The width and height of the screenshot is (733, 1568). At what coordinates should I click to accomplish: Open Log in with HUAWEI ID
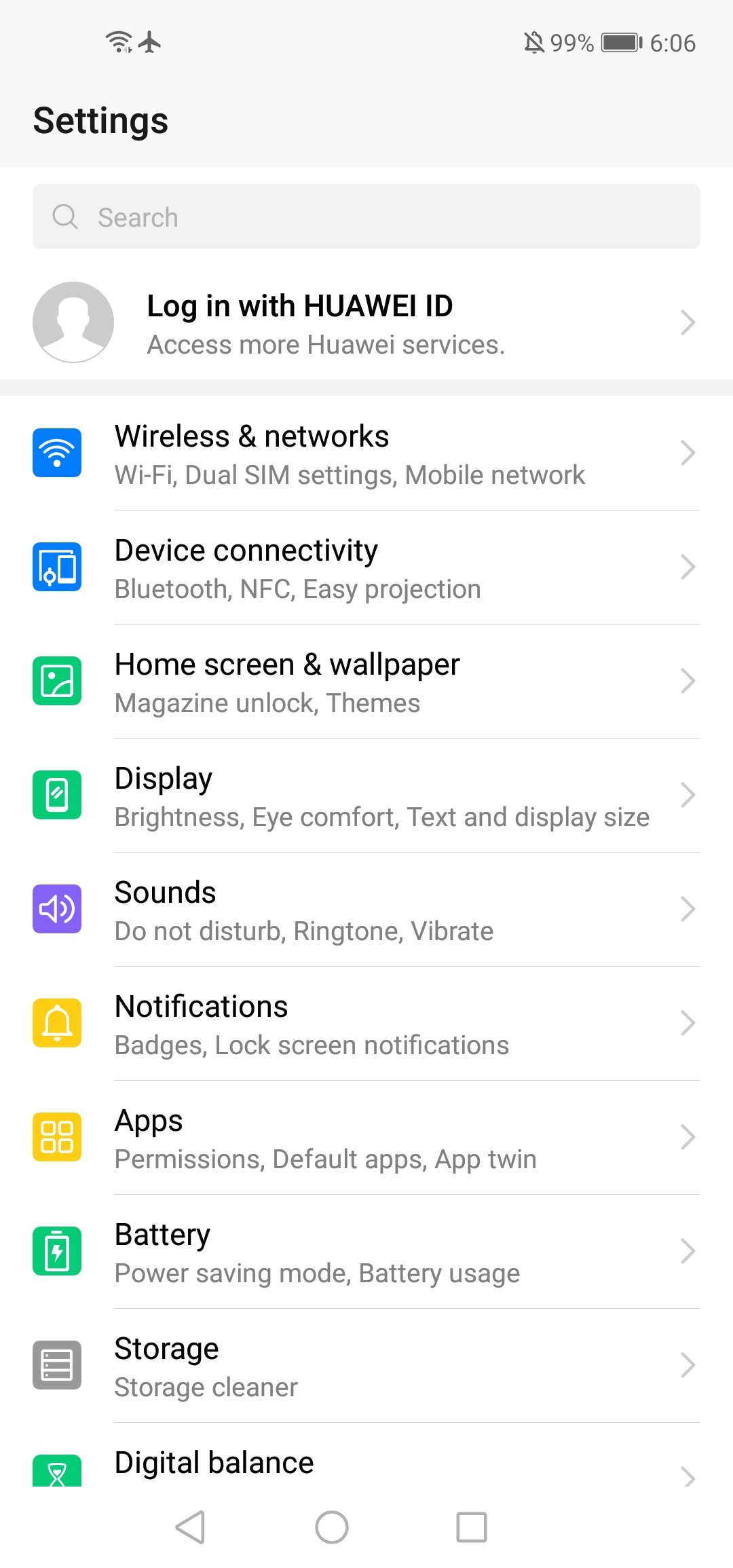pyautogui.click(x=366, y=322)
